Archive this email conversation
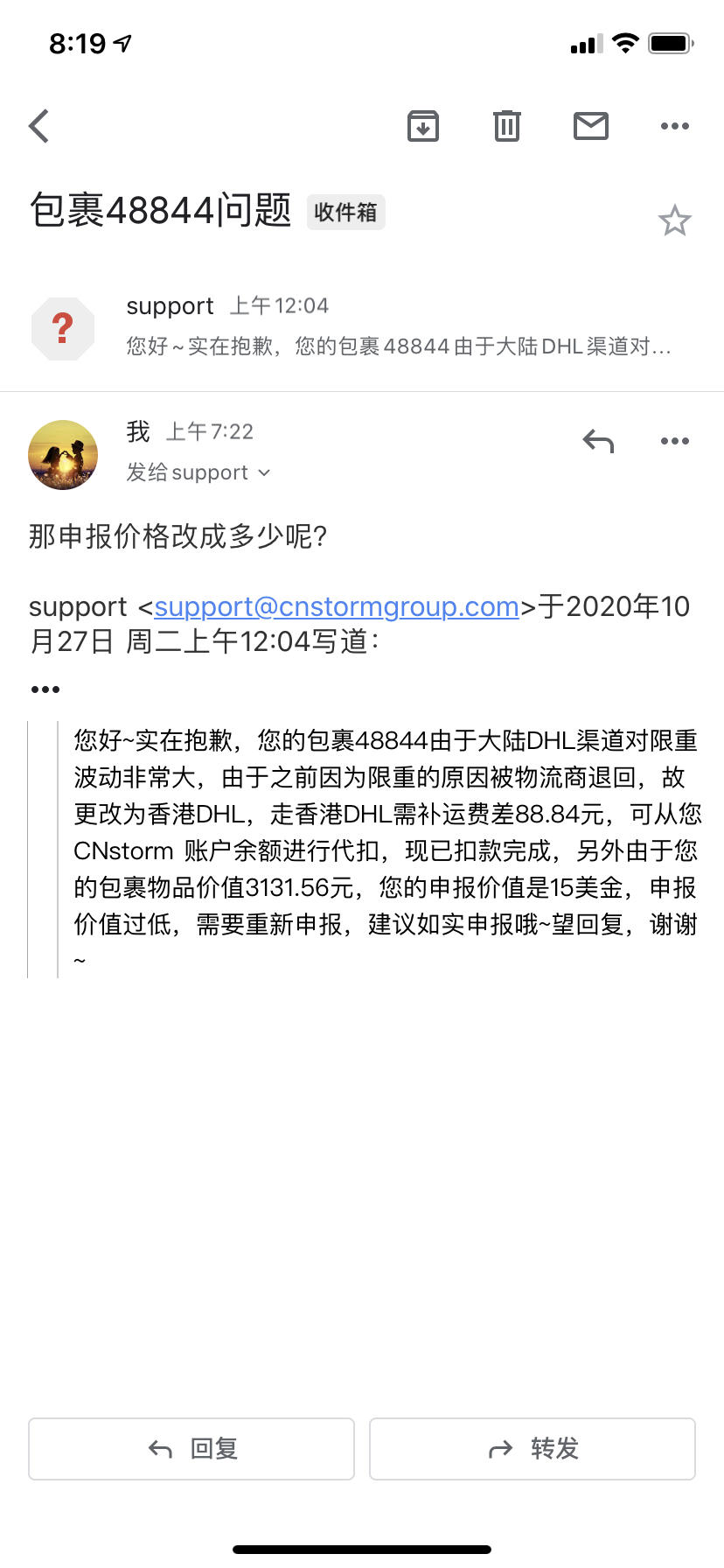This screenshot has height=1568, width=724. pyautogui.click(x=423, y=126)
